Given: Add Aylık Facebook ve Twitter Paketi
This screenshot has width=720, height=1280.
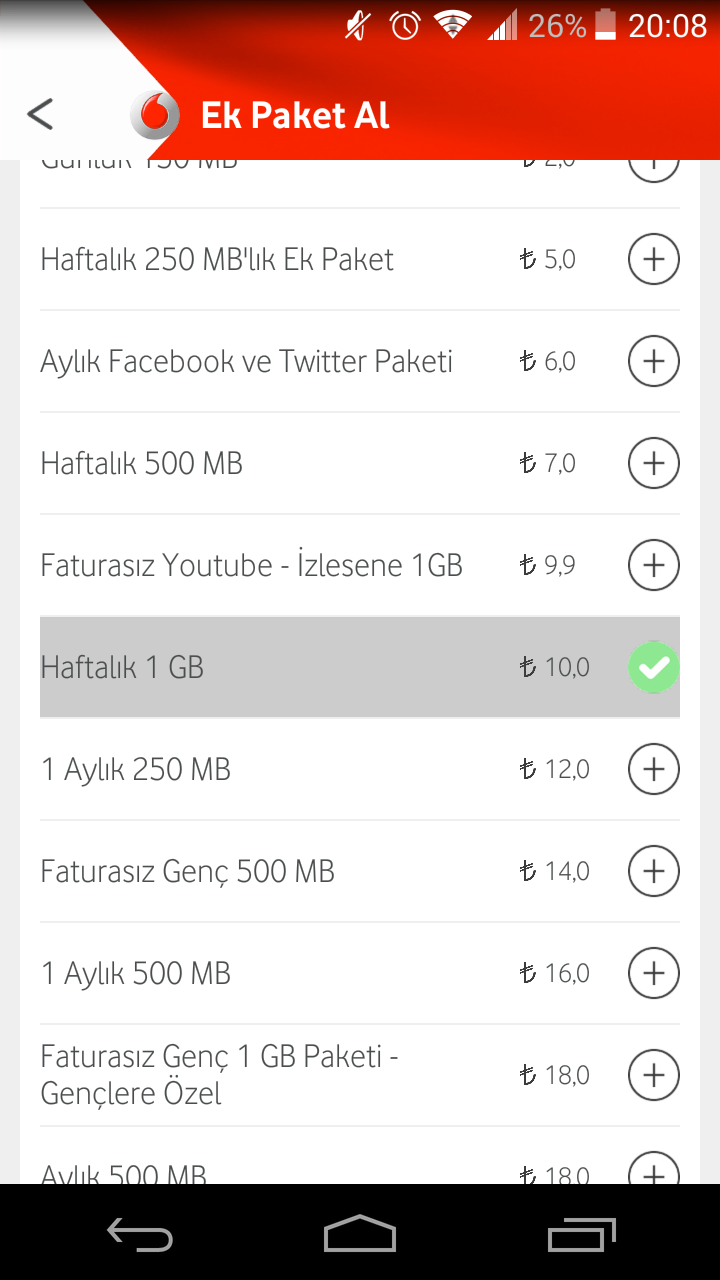Looking at the screenshot, I should (654, 361).
